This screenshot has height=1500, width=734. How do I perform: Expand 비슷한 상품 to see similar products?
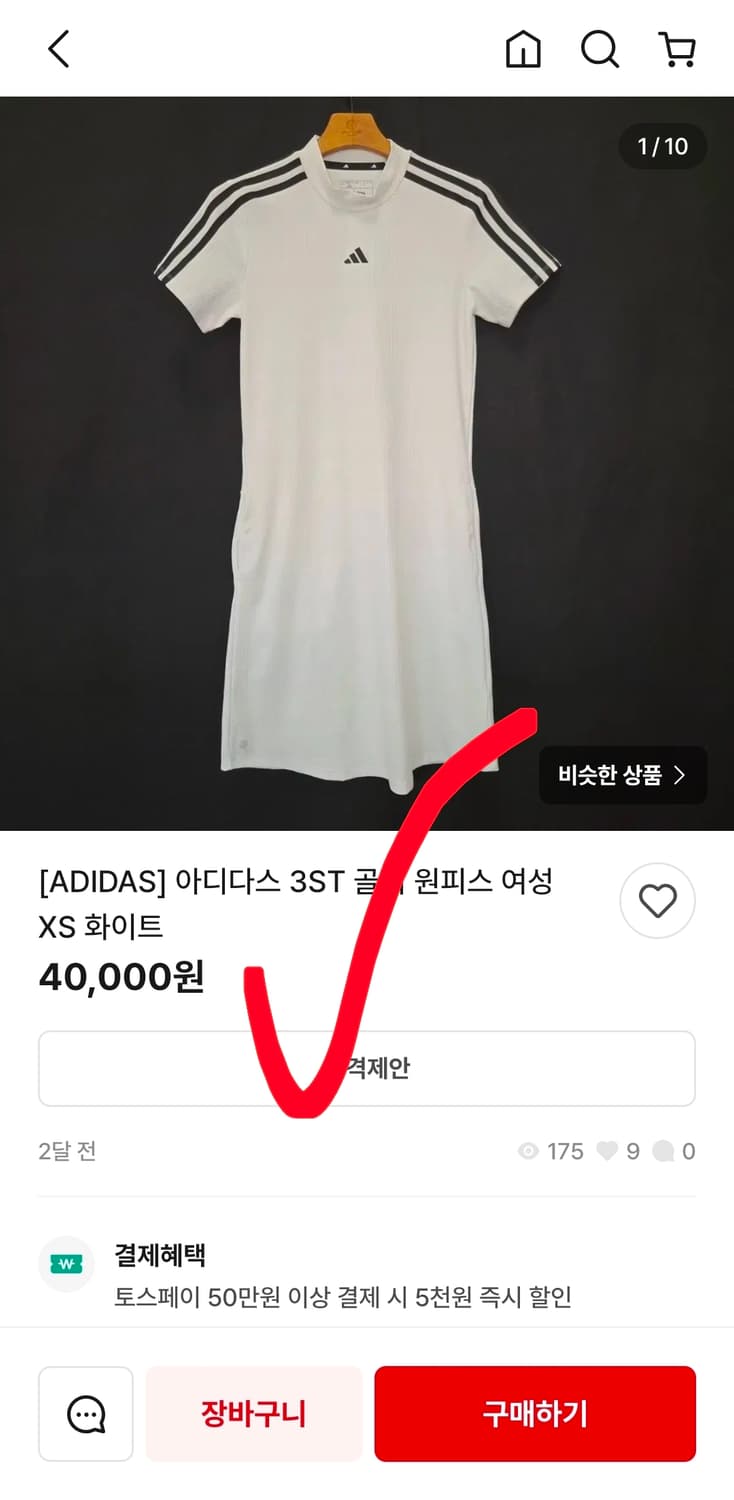622,775
